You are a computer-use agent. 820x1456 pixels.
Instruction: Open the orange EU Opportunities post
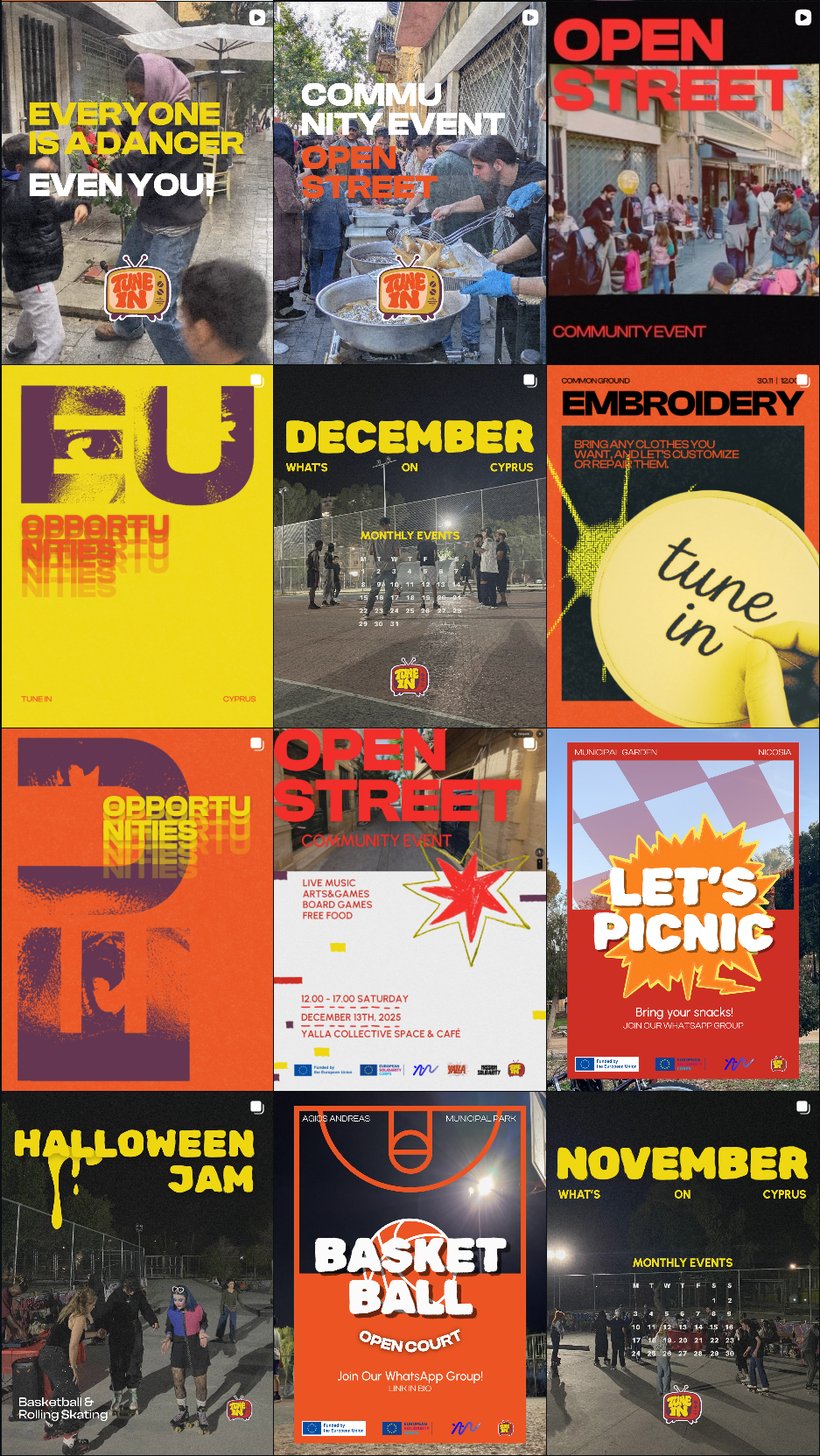pyautogui.click(x=137, y=909)
